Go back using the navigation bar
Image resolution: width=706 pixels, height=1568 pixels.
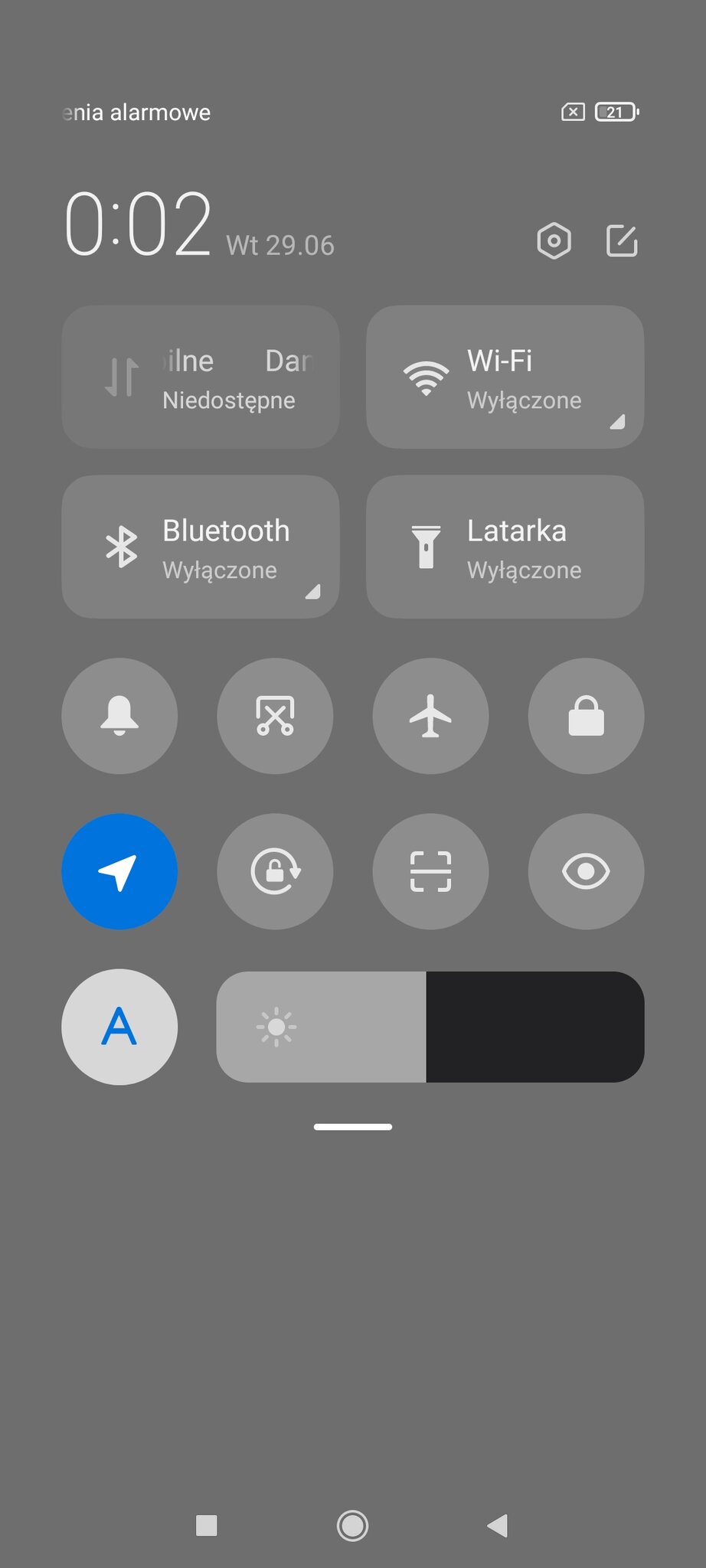tap(498, 1525)
